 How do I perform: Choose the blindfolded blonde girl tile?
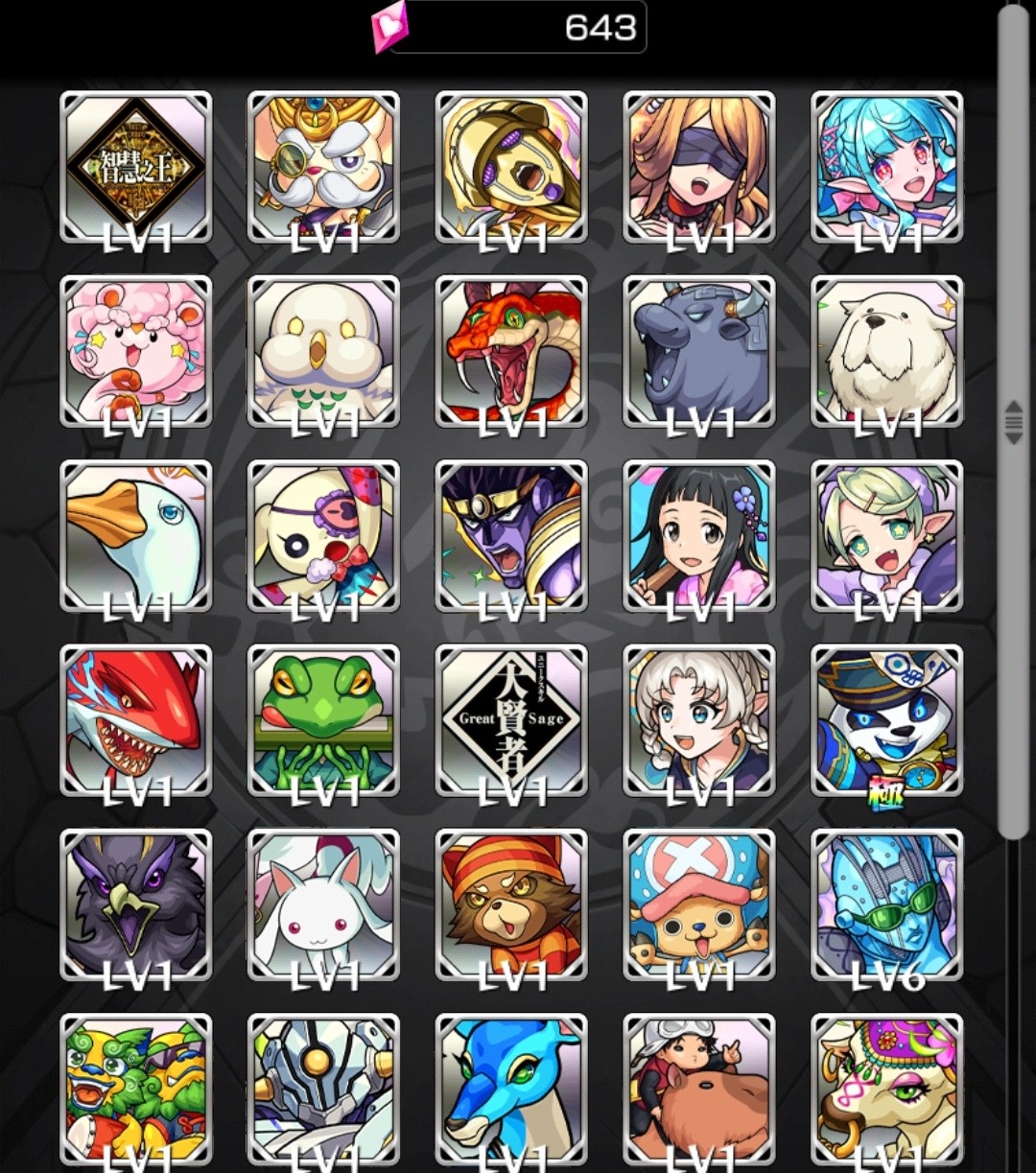(698, 167)
